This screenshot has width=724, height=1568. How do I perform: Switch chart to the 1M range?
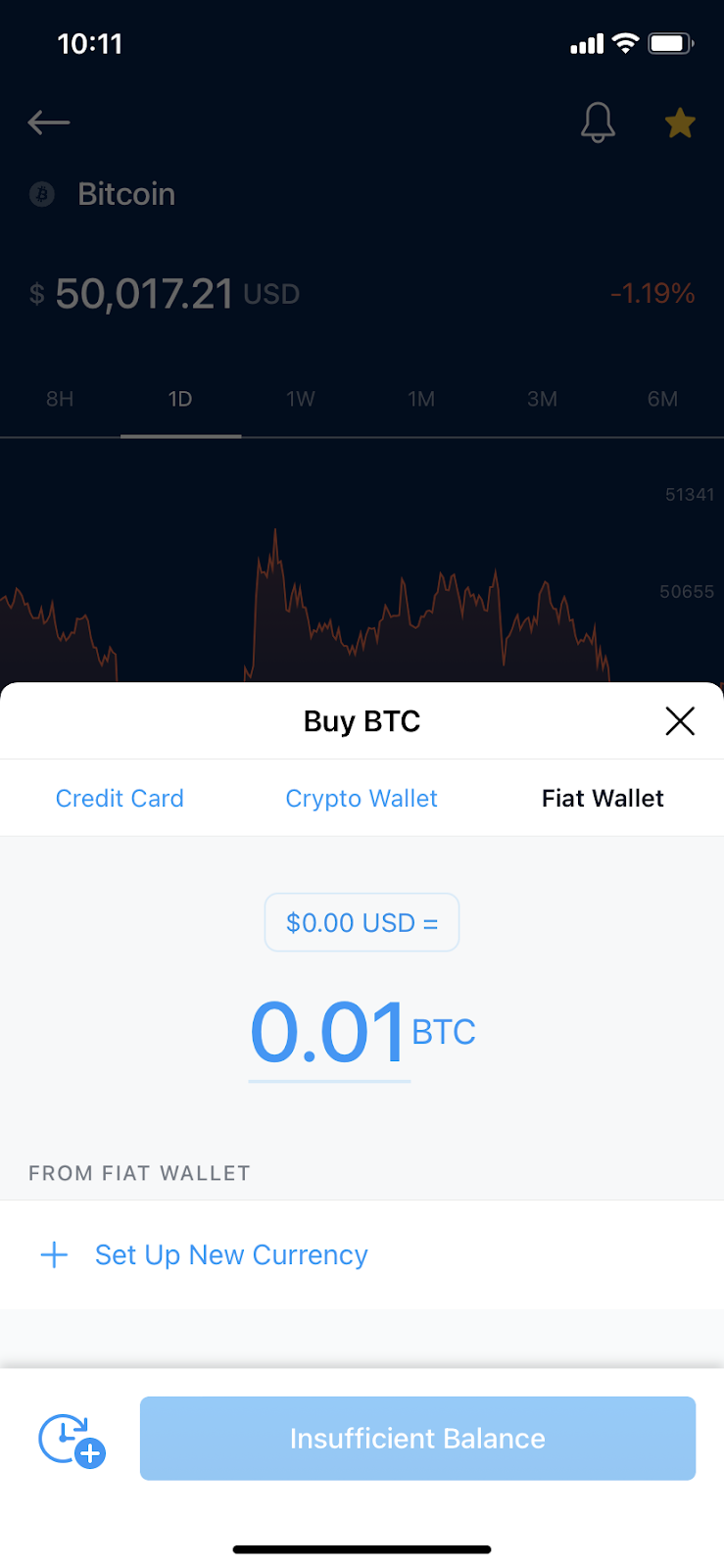421,399
